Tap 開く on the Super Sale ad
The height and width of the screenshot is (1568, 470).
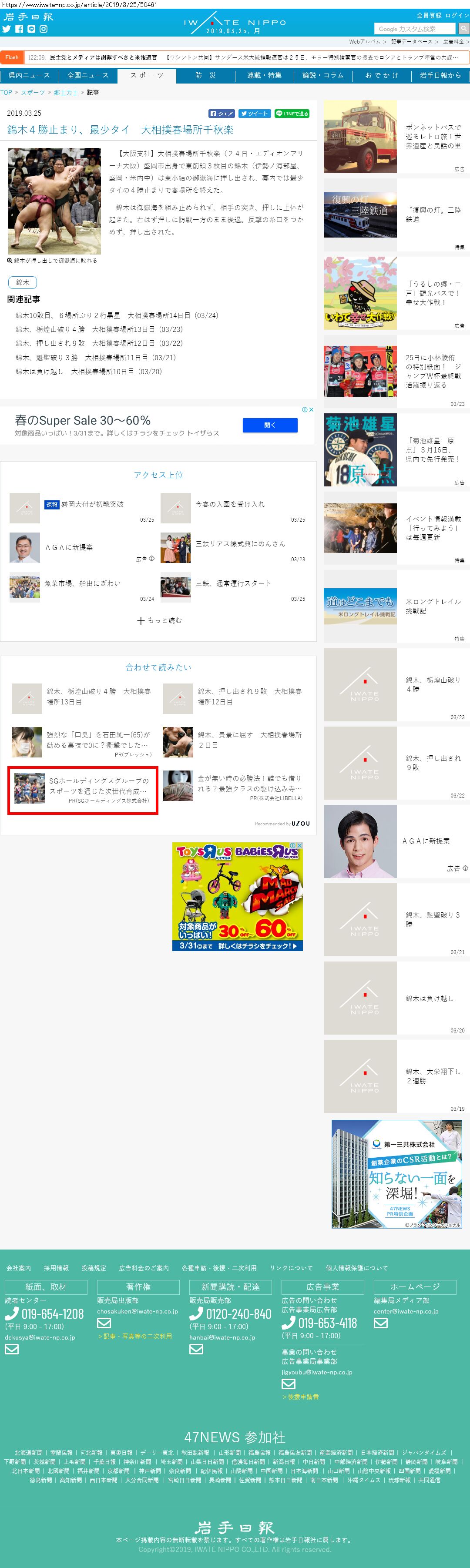click(x=270, y=425)
